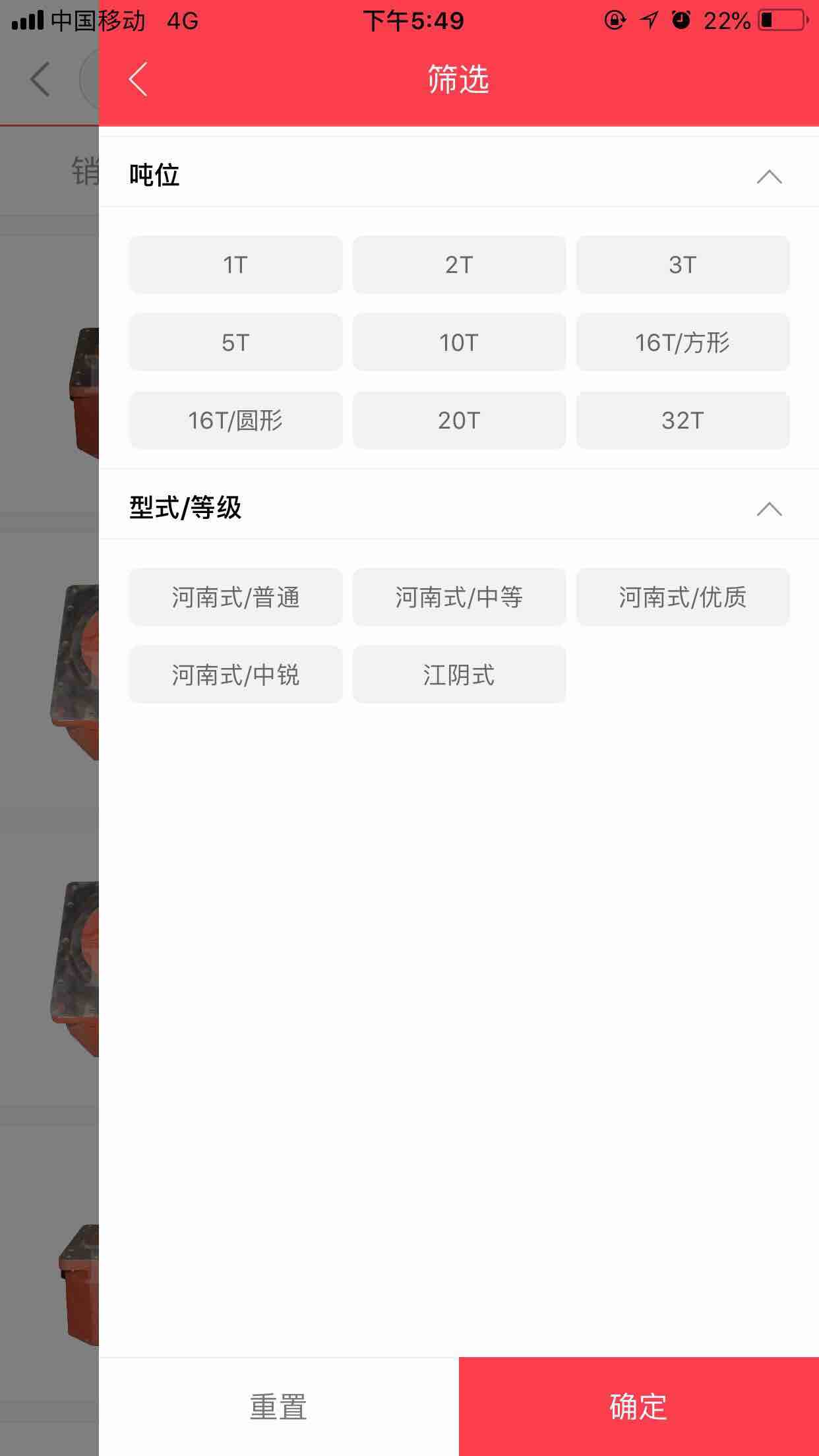Select the 河南式/中等 chip
Image resolution: width=819 pixels, height=1456 pixels.
459,597
